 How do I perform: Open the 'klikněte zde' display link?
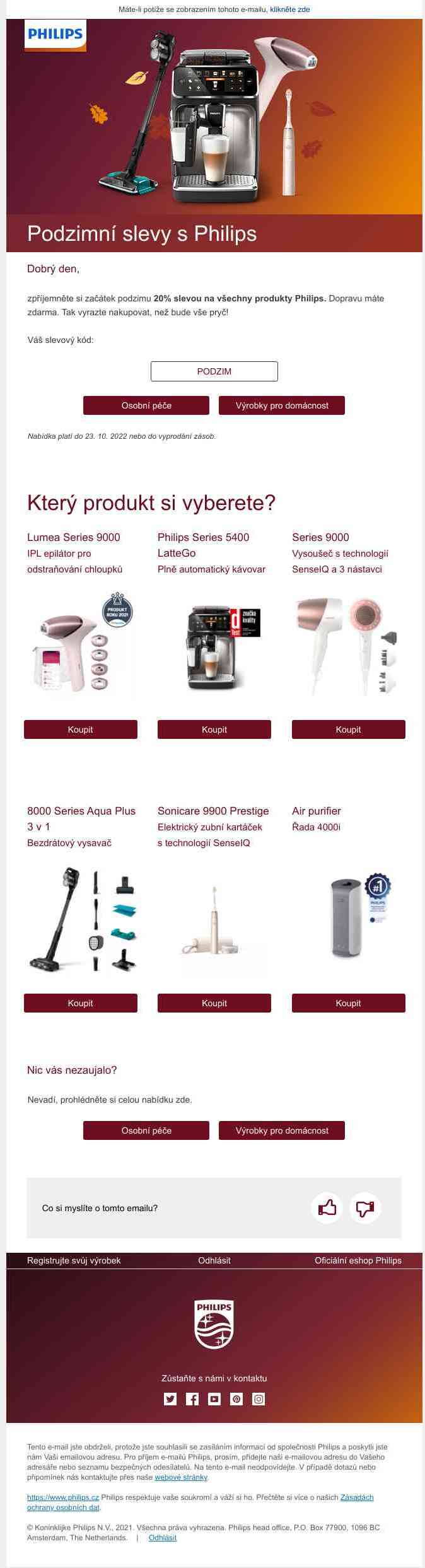(289, 9)
